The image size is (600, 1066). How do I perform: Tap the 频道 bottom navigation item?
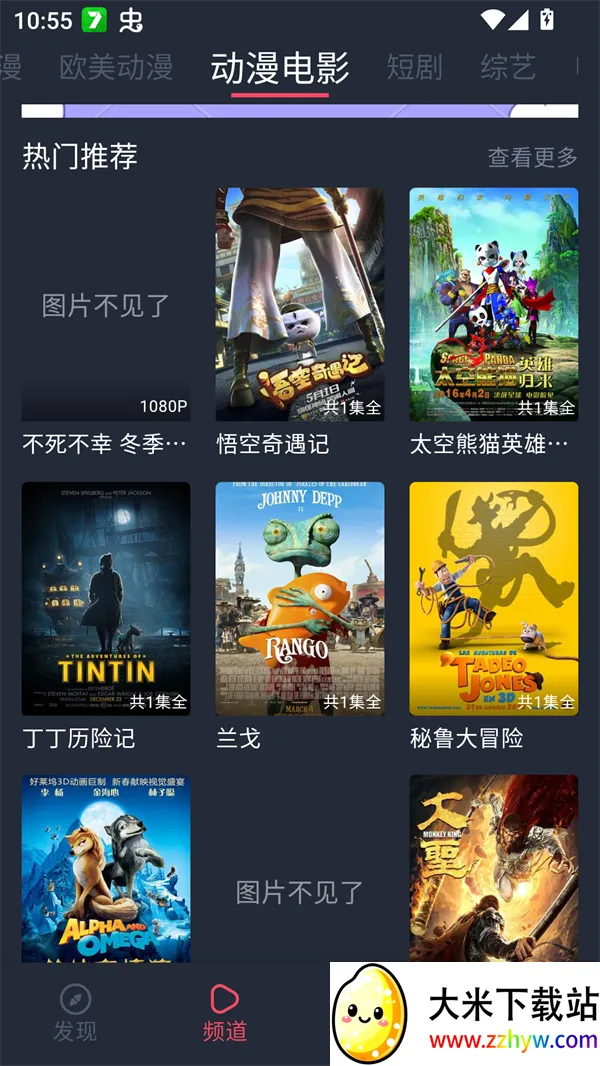(x=225, y=1012)
